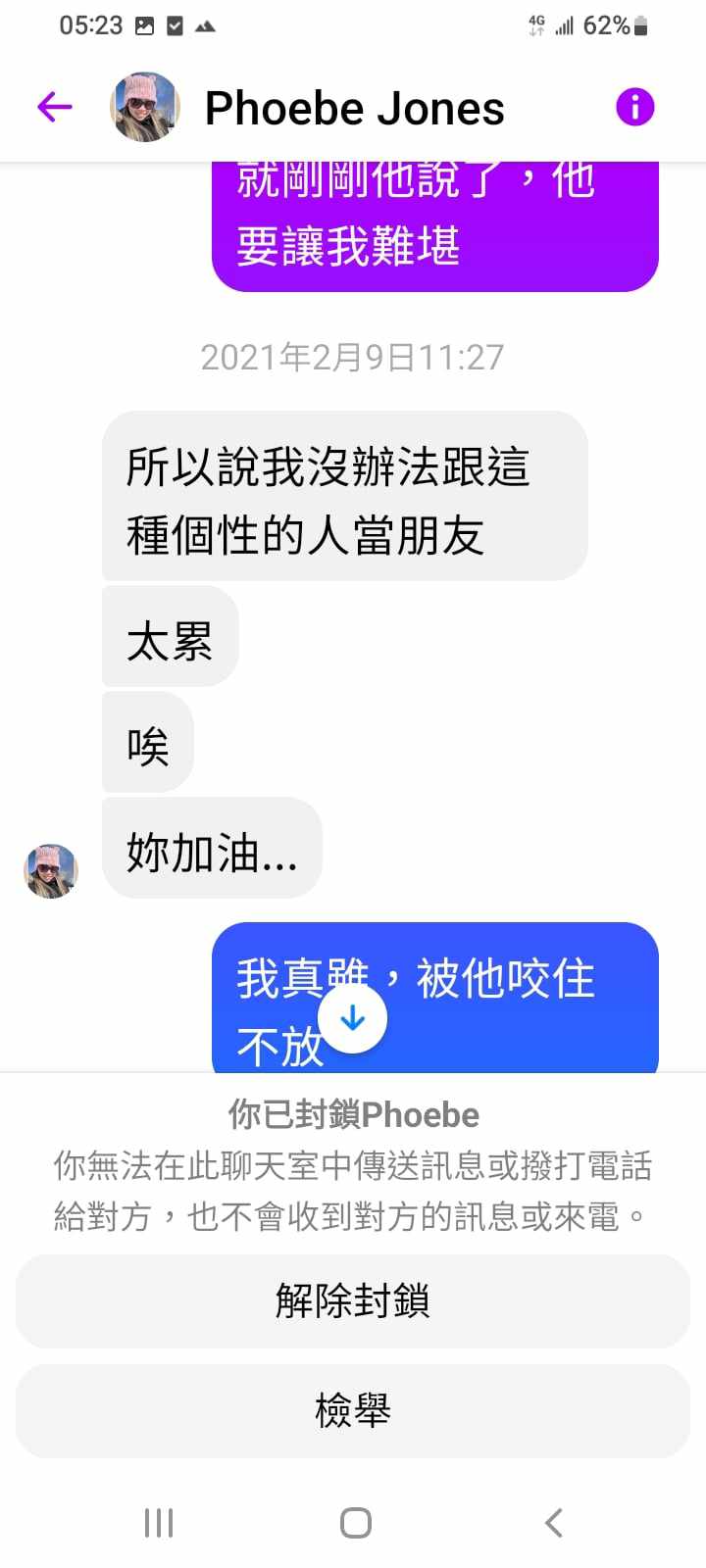Open the conversation info icon
The height and width of the screenshot is (1568, 706).
click(x=634, y=107)
